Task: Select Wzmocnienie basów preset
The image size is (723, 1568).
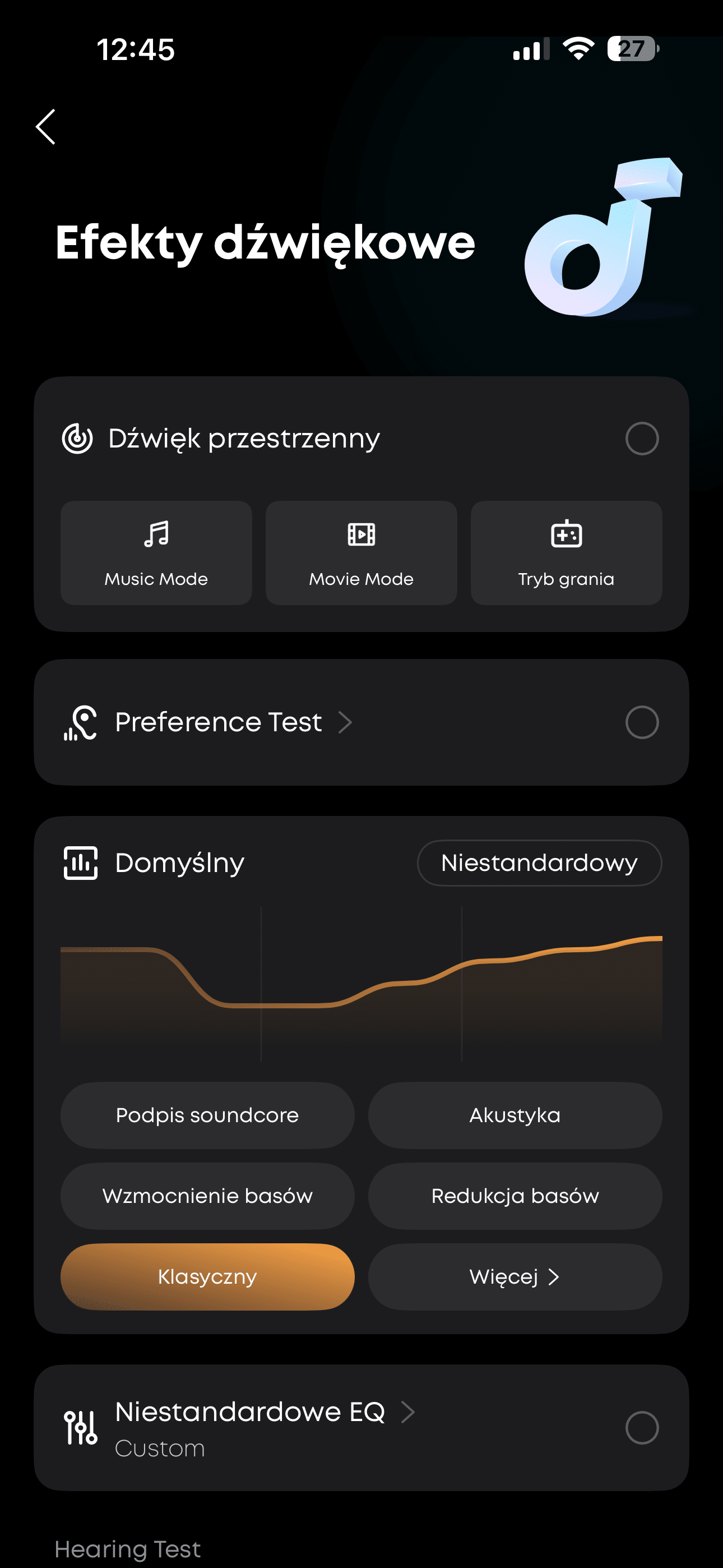Action: [x=207, y=1196]
